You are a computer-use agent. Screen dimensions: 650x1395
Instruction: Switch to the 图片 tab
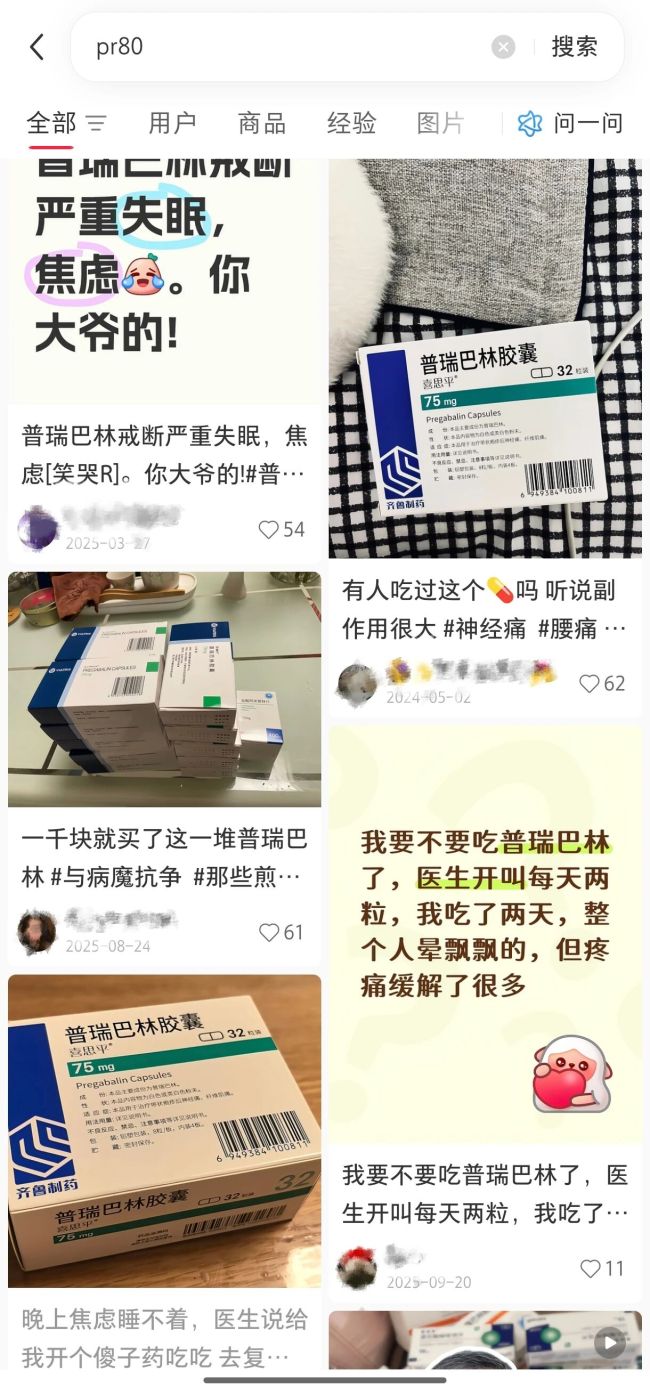440,123
